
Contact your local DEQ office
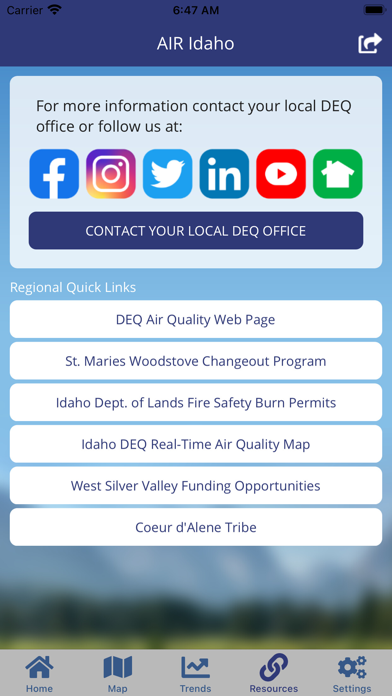point(196,231)
